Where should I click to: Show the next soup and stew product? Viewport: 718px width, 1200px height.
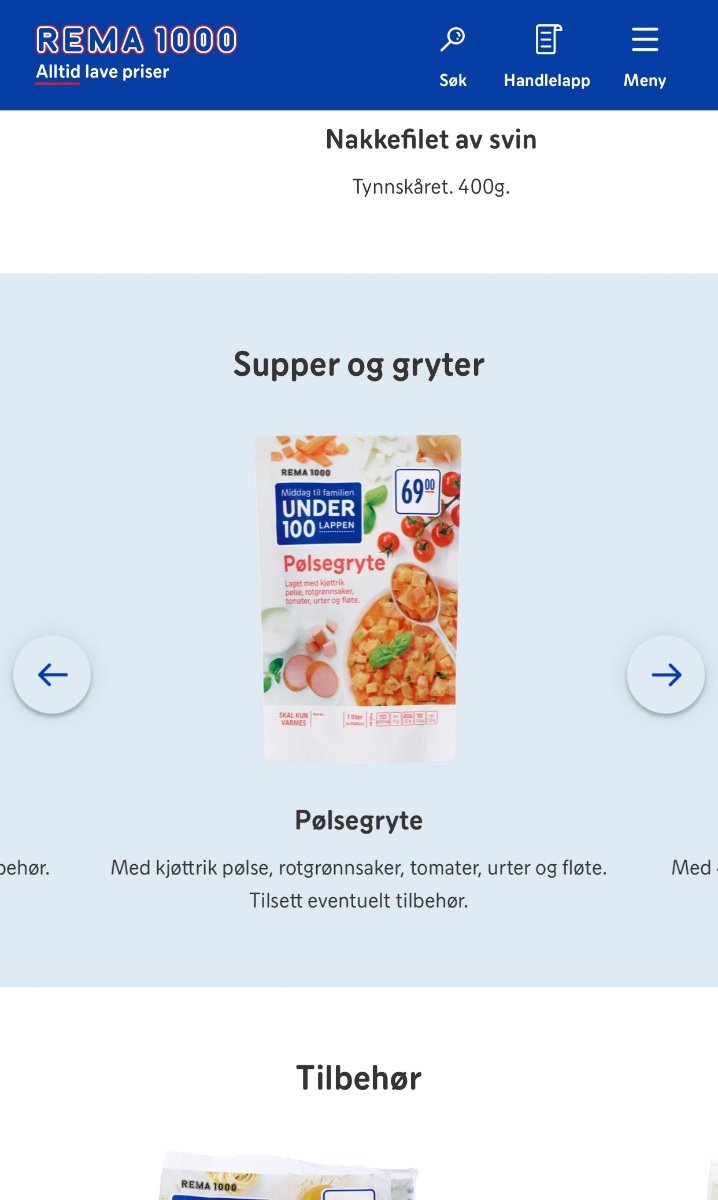[666, 675]
